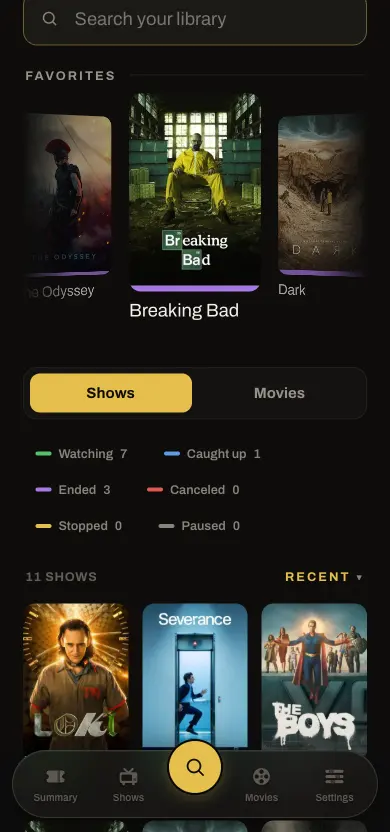Switch to the Movies segment
The image size is (390, 832).
(x=279, y=393)
